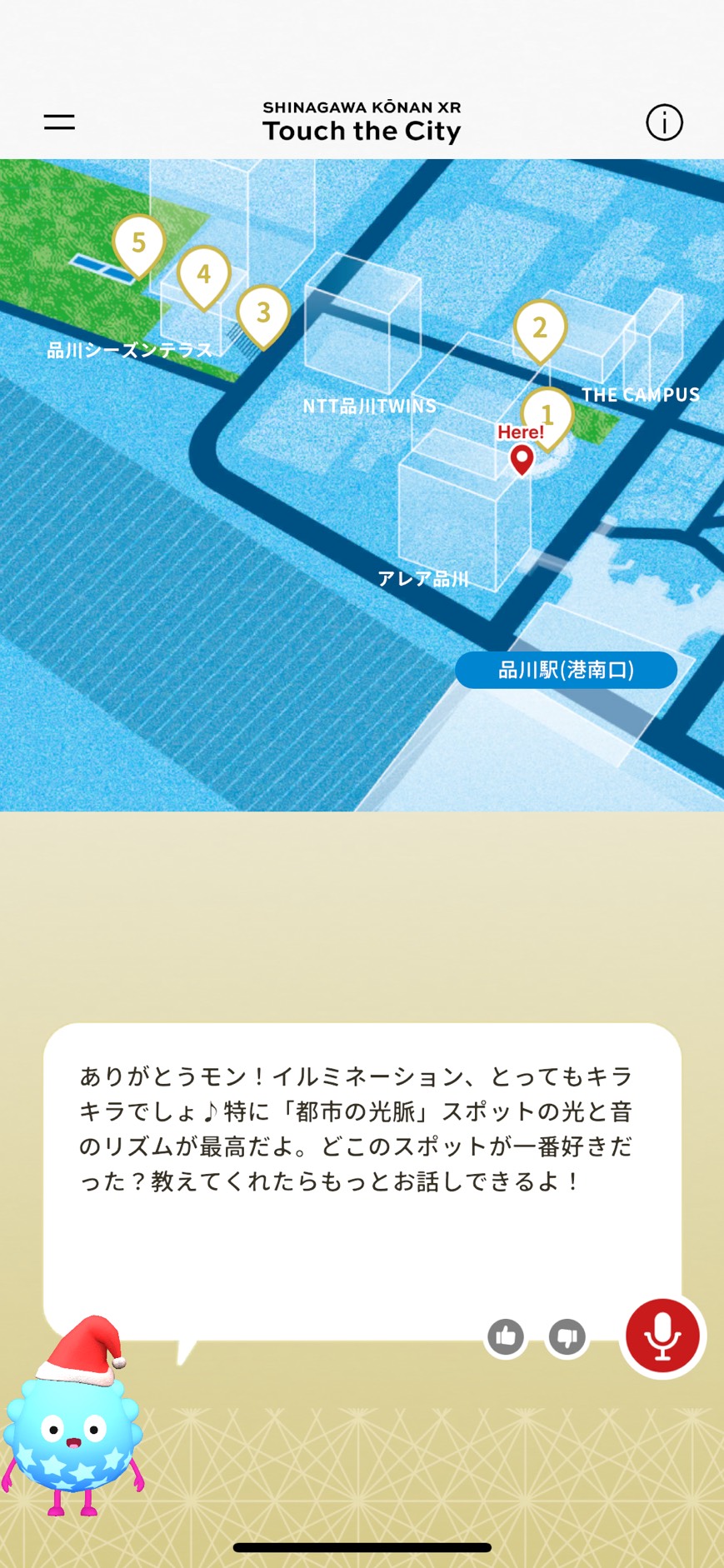Select map spot marker 3
Viewport: 724px width, 1568px height.
(x=263, y=312)
